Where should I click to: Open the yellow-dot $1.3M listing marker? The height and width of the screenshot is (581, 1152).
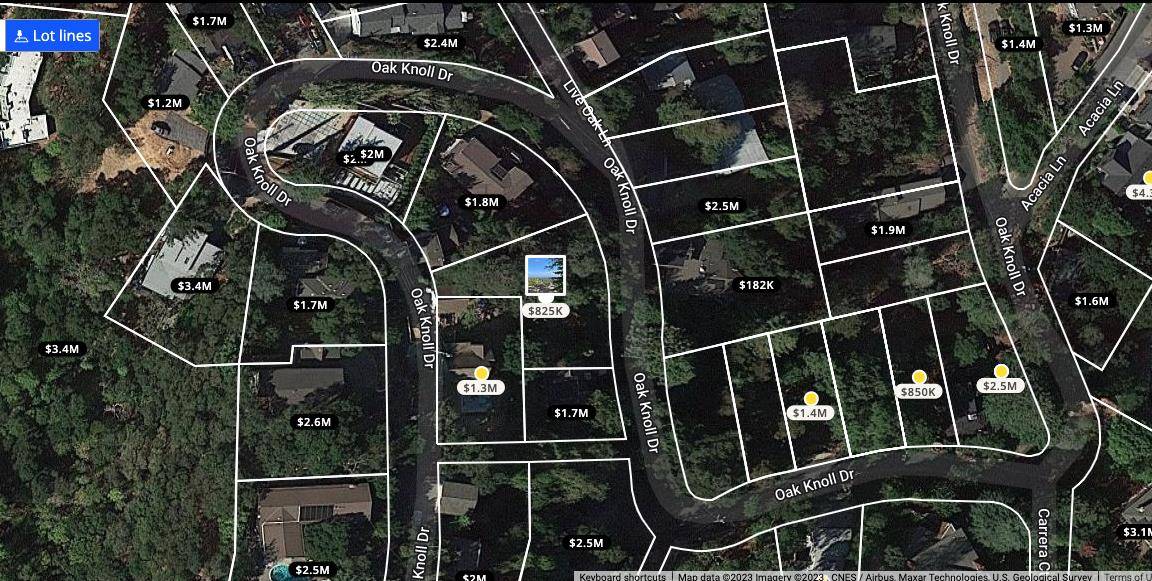point(481,387)
